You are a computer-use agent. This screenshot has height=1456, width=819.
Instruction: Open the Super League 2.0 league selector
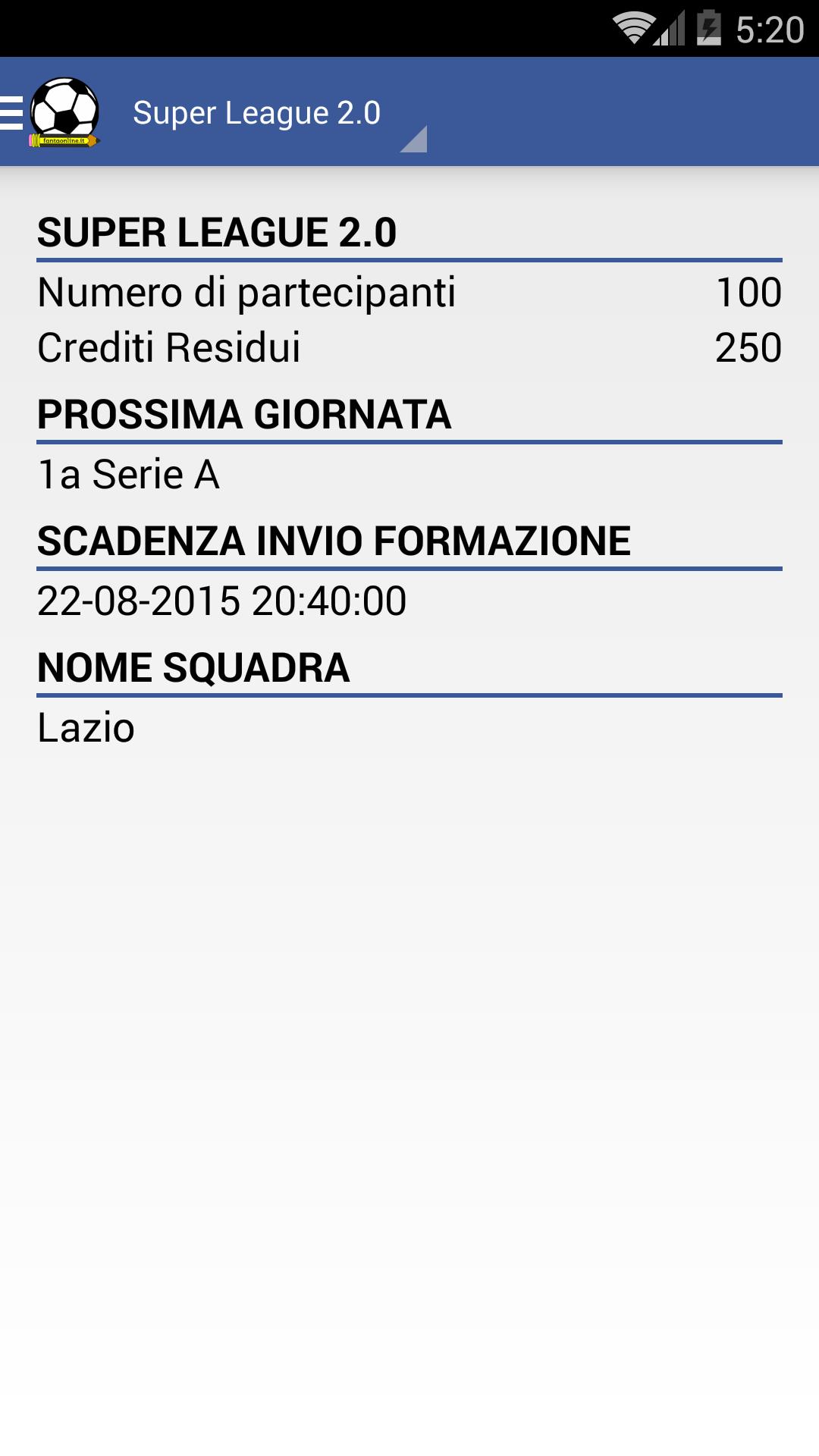[258, 111]
